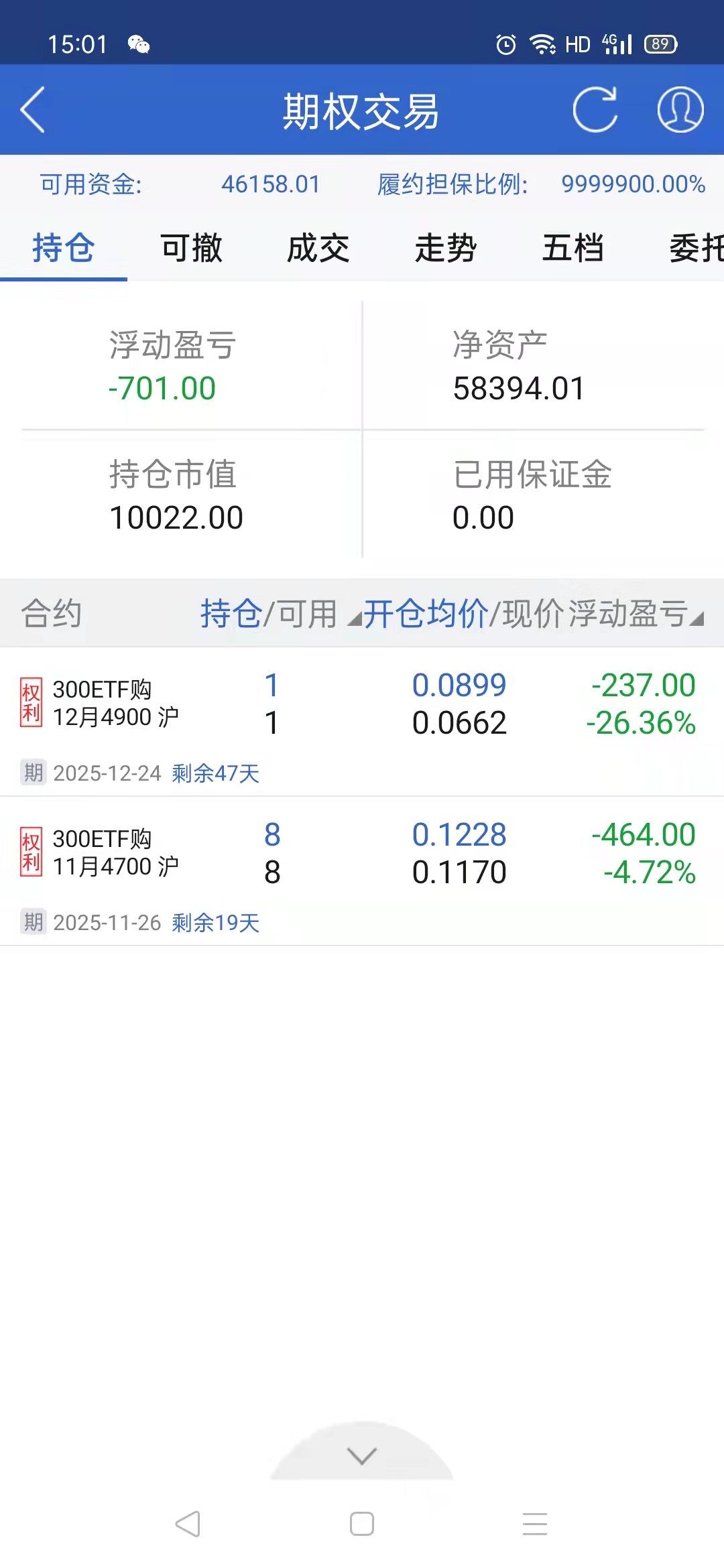Screen dimensions: 724x1568
Task: Open the system recent apps view
Action: click(x=535, y=1524)
